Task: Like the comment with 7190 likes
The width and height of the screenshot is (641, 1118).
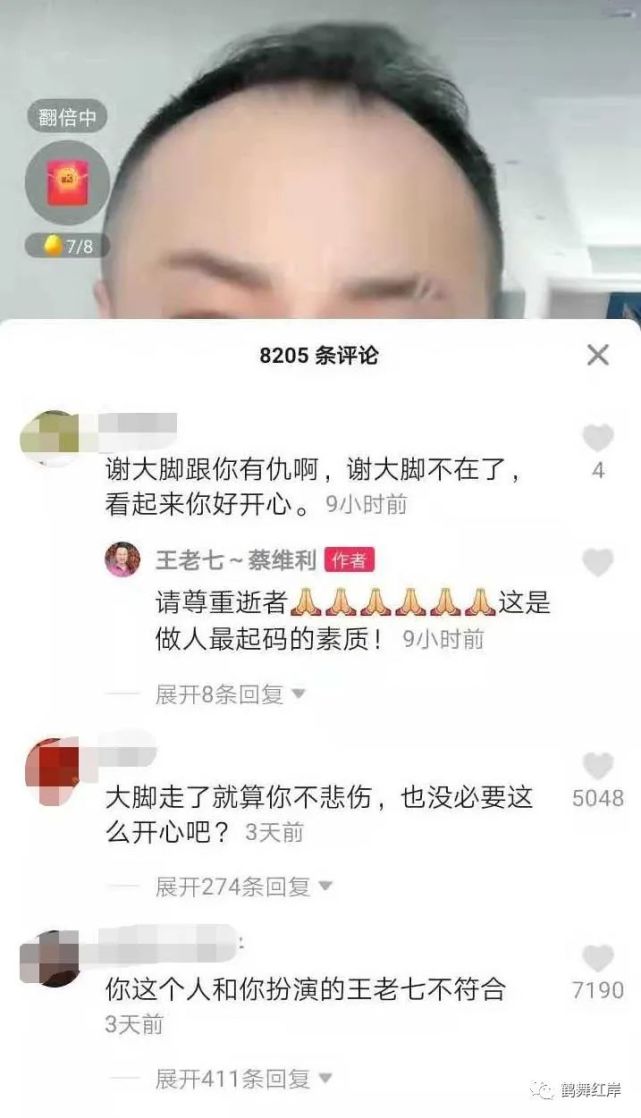Action: 598,959
